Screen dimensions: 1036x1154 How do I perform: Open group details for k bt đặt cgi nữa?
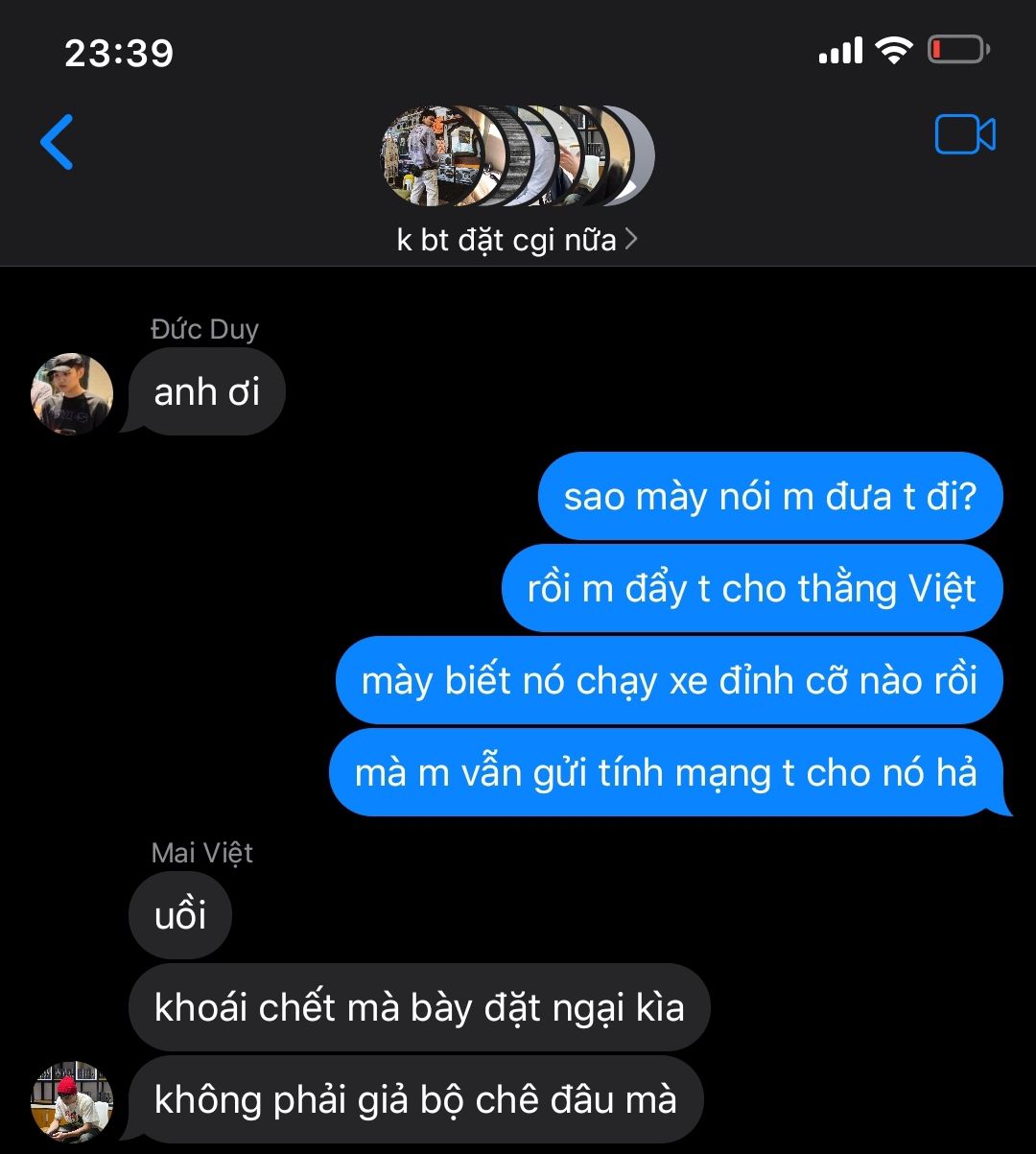516,240
